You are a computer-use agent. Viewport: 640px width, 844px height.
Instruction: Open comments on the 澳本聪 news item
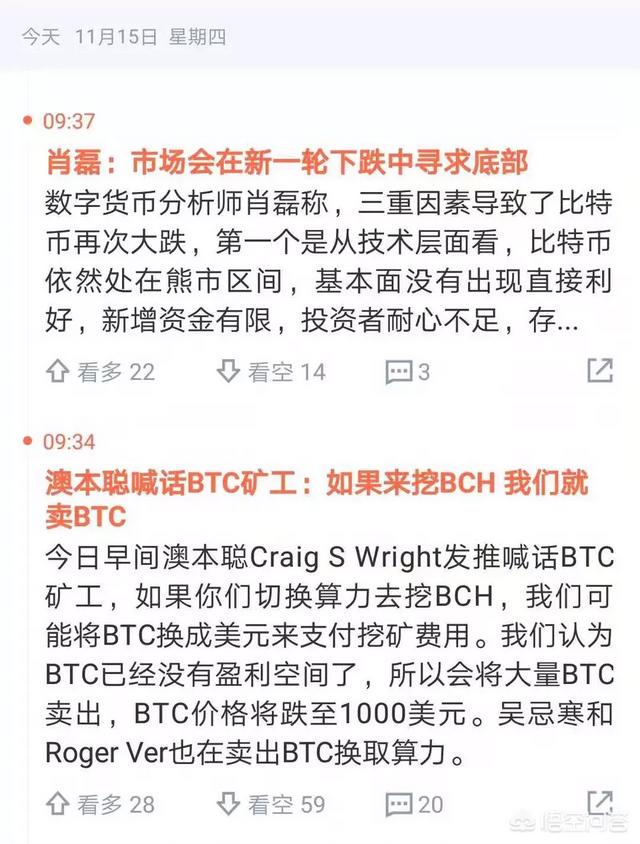tap(414, 803)
